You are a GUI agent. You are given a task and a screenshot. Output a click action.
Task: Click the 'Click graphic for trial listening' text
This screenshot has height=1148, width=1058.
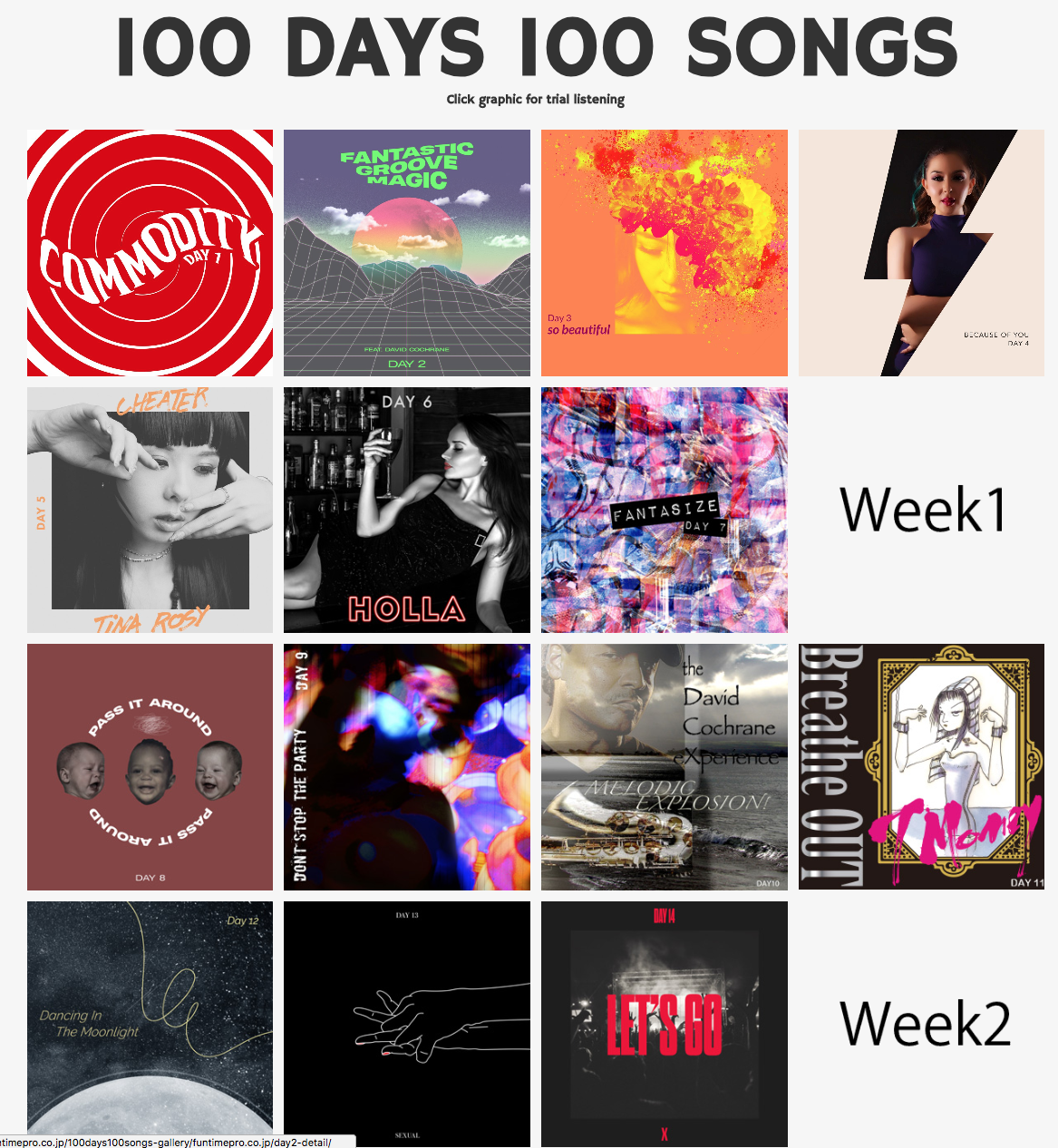tap(535, 100)
